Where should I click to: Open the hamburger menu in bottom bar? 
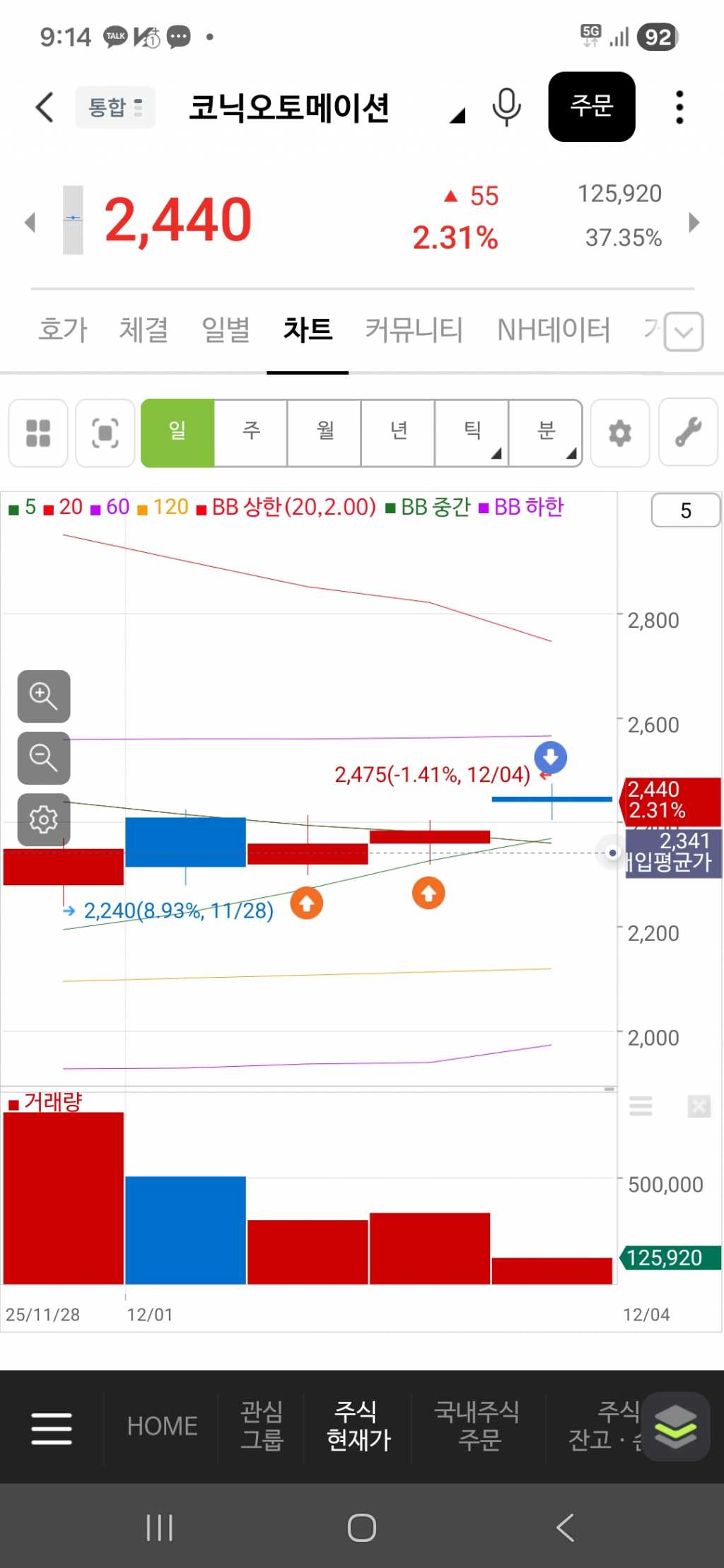point(52,1427)
